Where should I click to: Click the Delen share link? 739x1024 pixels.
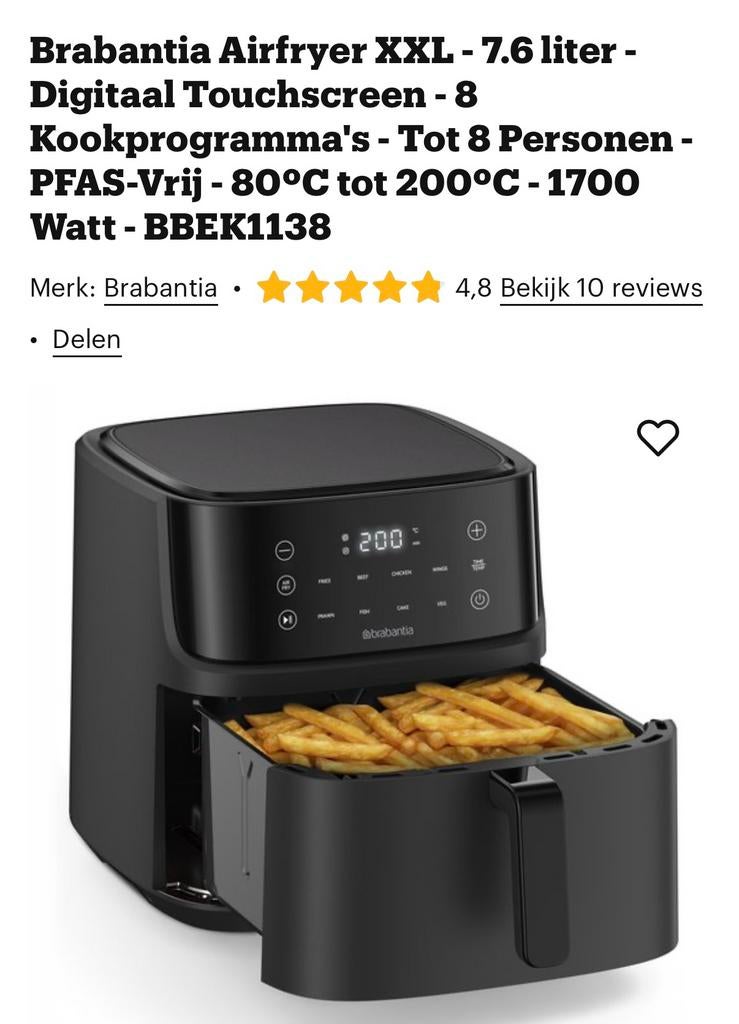click(x=86, y=340)
